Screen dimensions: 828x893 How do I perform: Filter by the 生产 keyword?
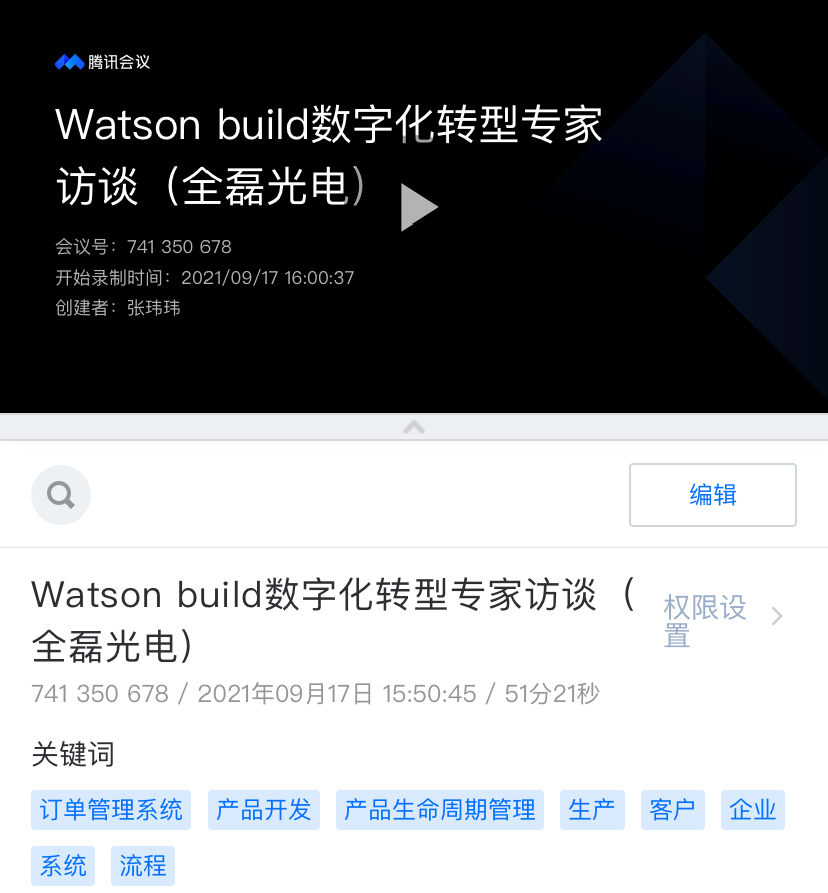(591, 810)
